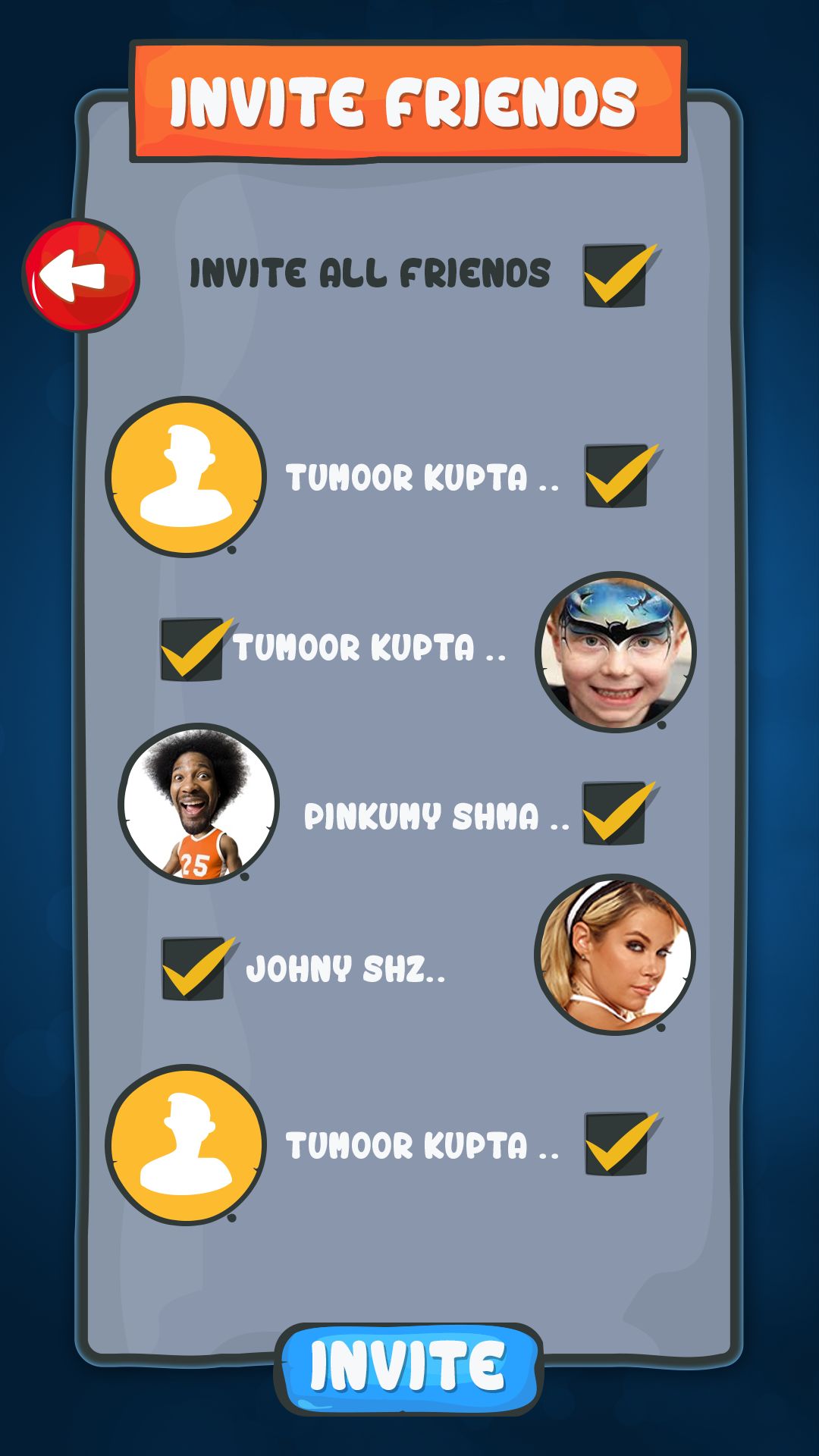Uncheck the Invite All Friends checkbox
819x1456 pixels.
(615, 275)
